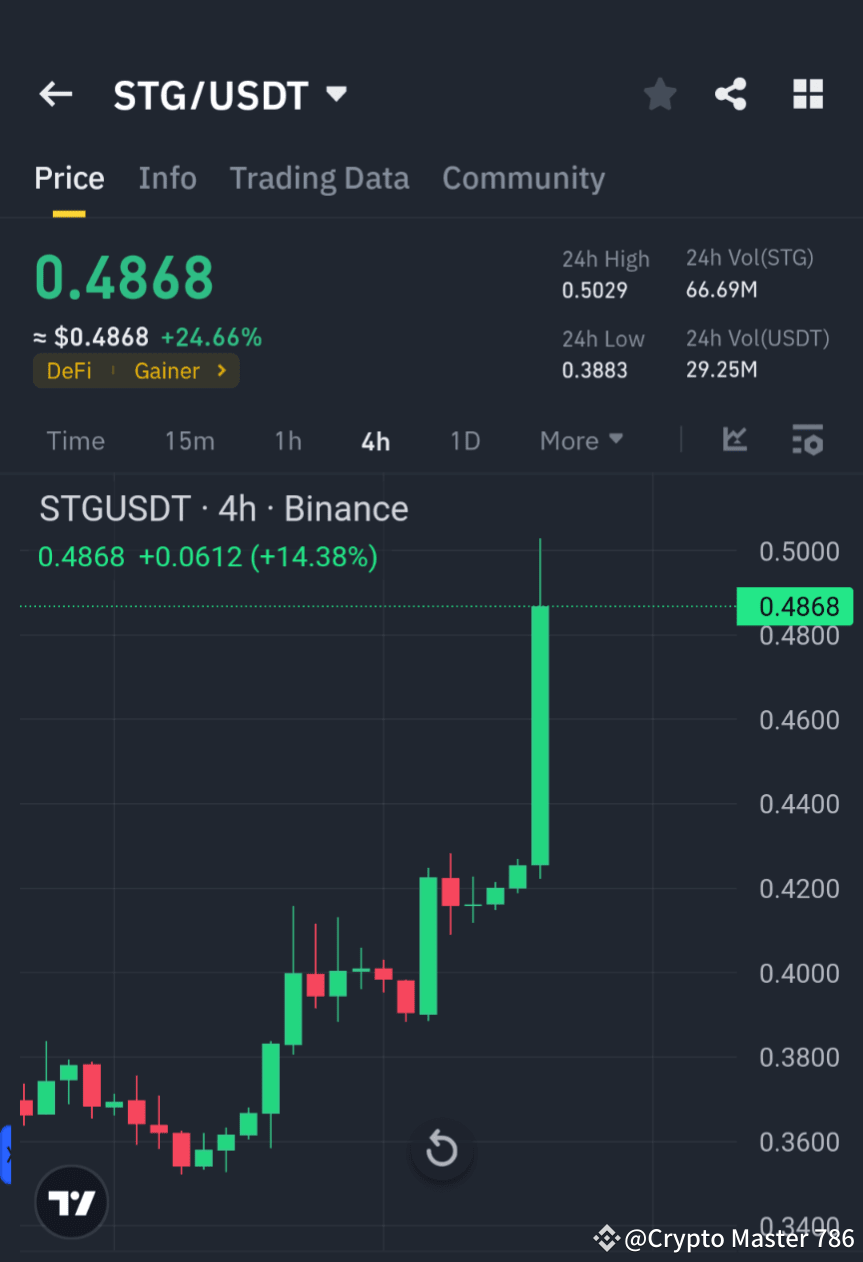Tap the green 0.4868 price label on axis

pyautogui.click(x=795, y=606)
